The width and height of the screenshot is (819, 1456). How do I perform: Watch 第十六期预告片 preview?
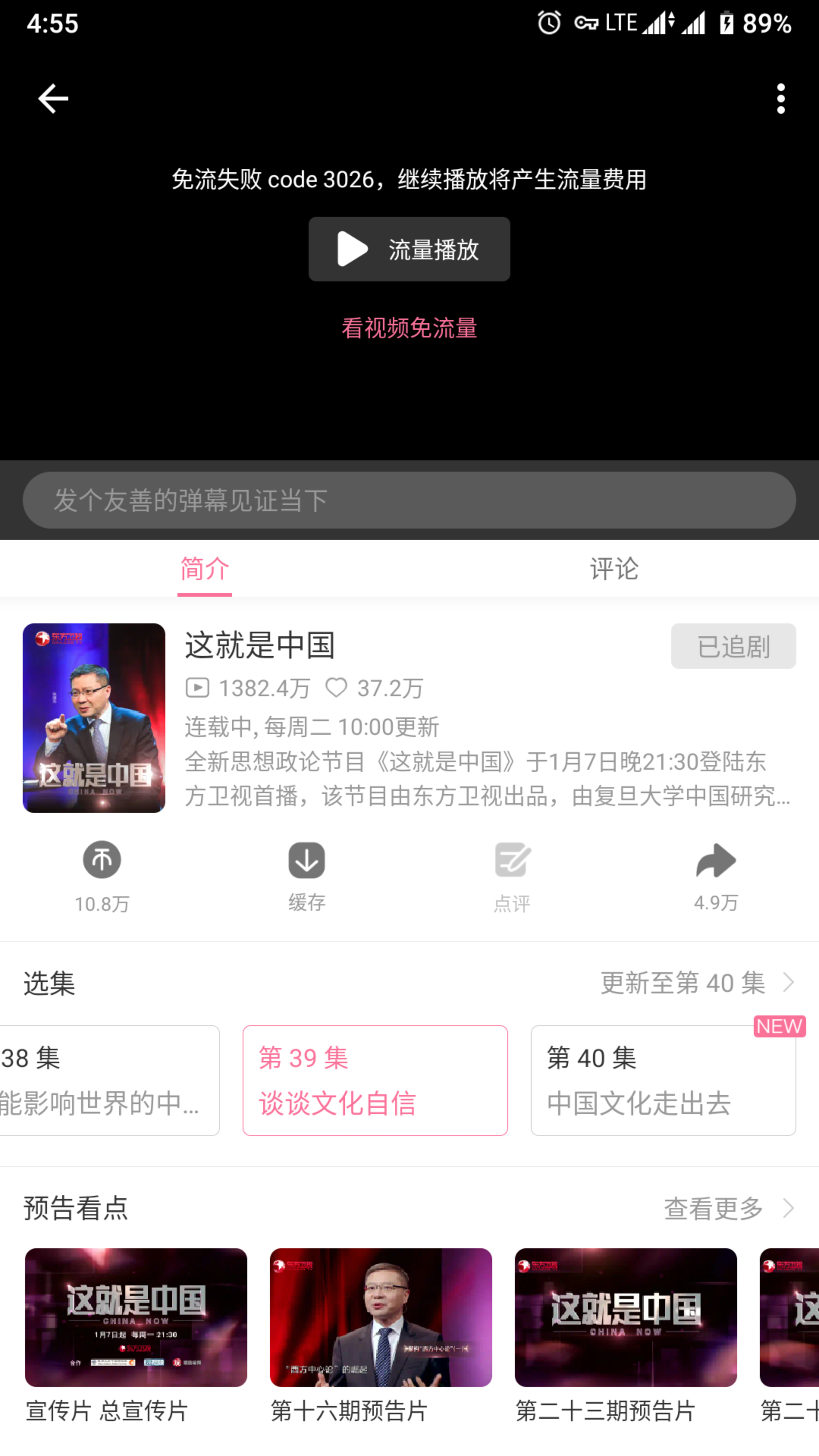click(x=380, y=1317)
